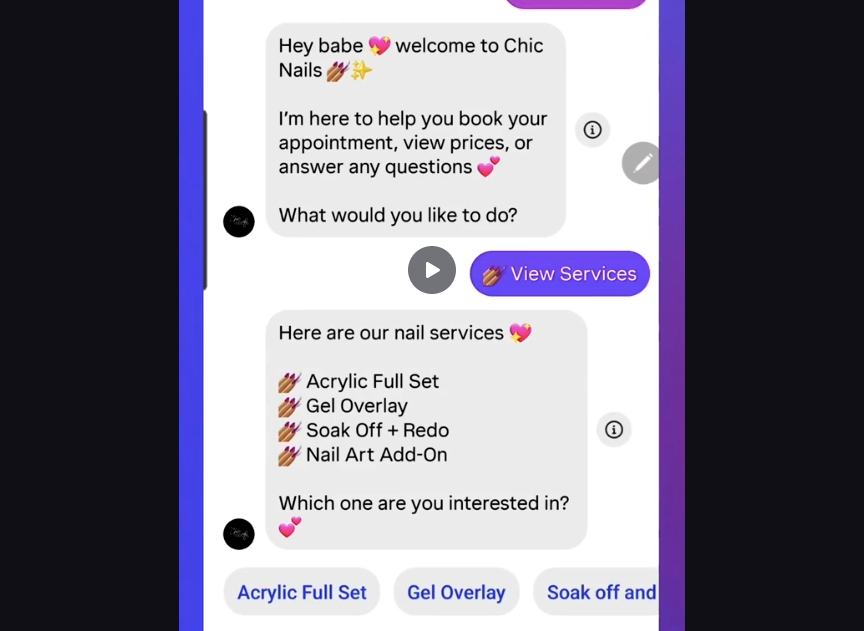
Task: Open info for the welcome message
Action: tap(592, 130)
